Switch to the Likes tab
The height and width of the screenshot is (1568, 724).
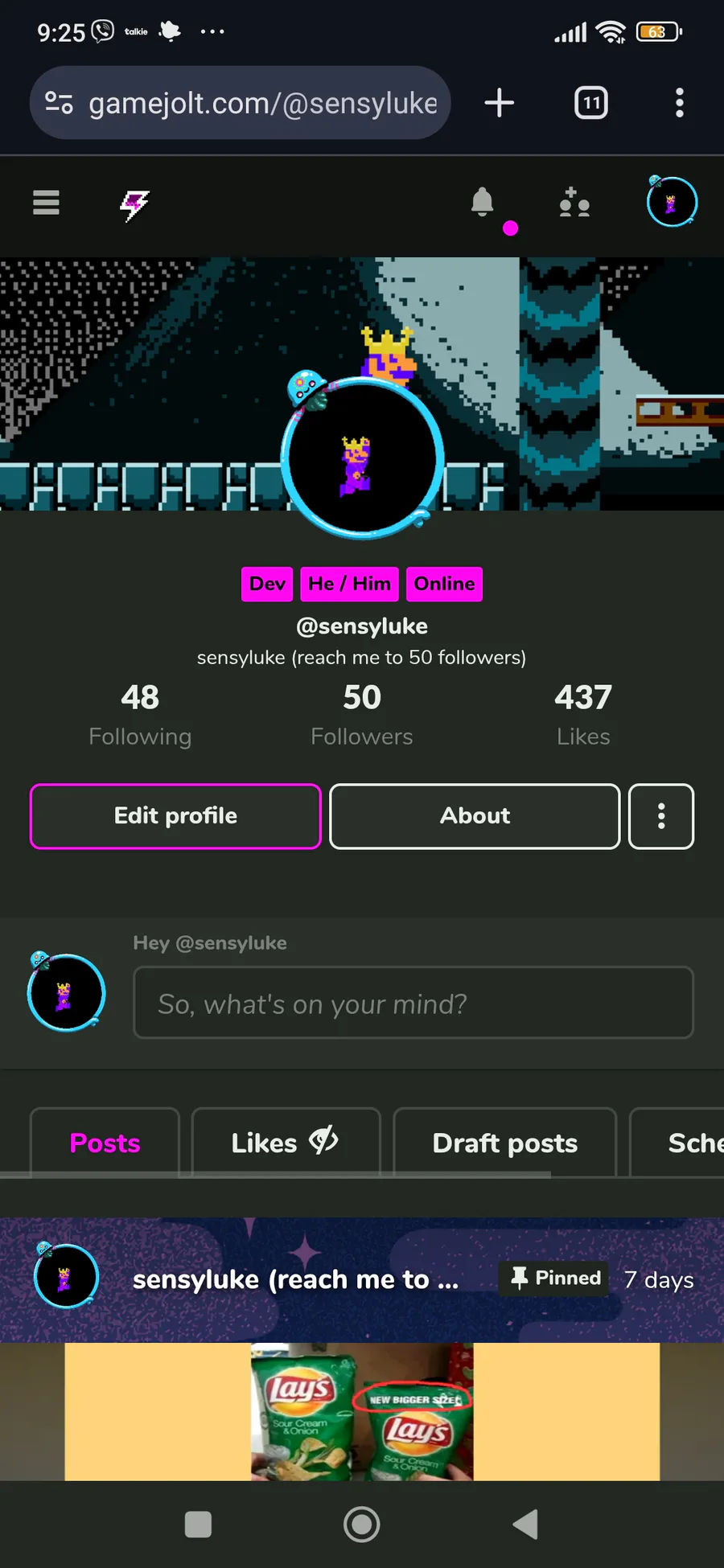pyautogui.click(x=286, y=1143)
